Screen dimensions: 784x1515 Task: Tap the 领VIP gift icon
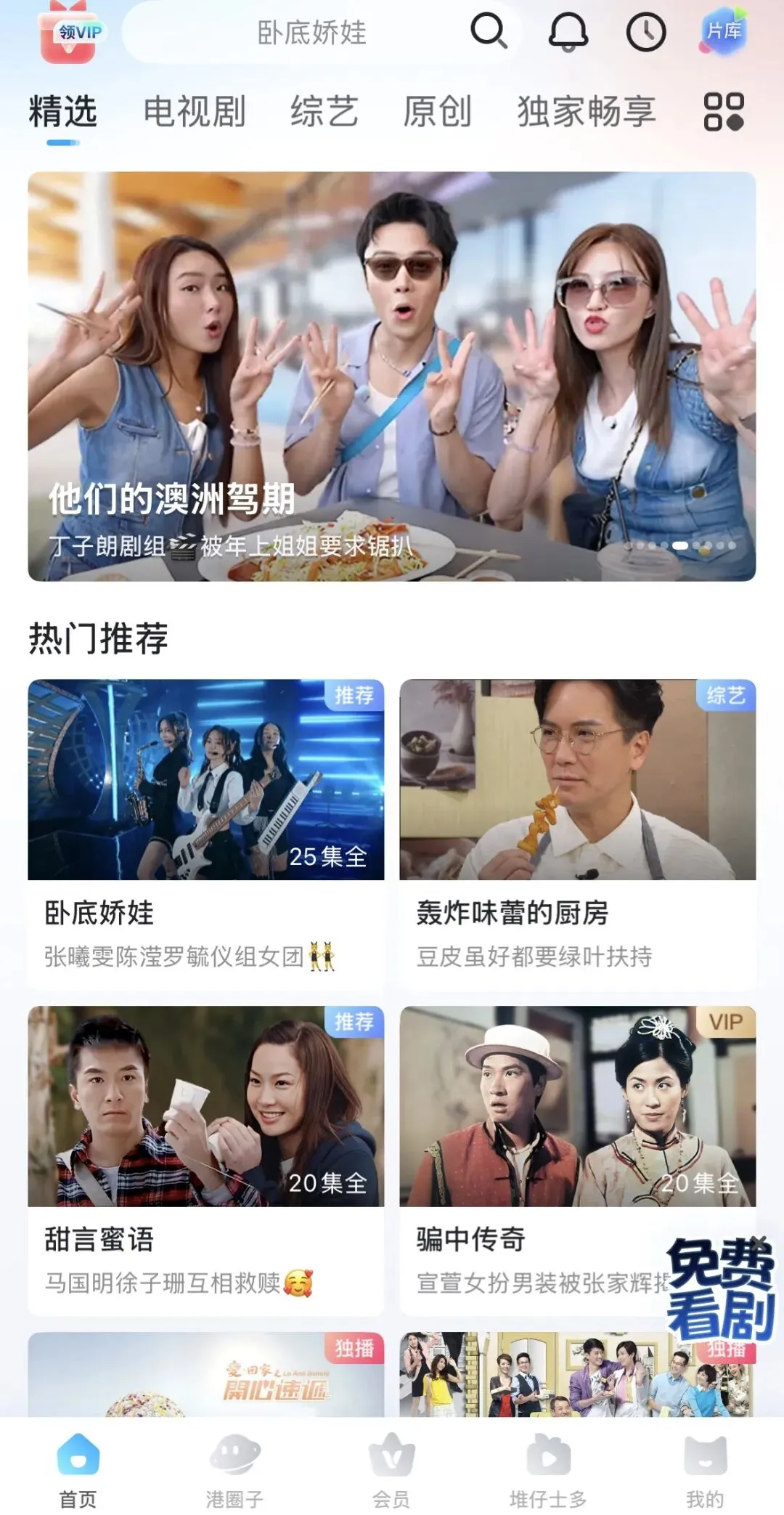(x=69, y=33)
